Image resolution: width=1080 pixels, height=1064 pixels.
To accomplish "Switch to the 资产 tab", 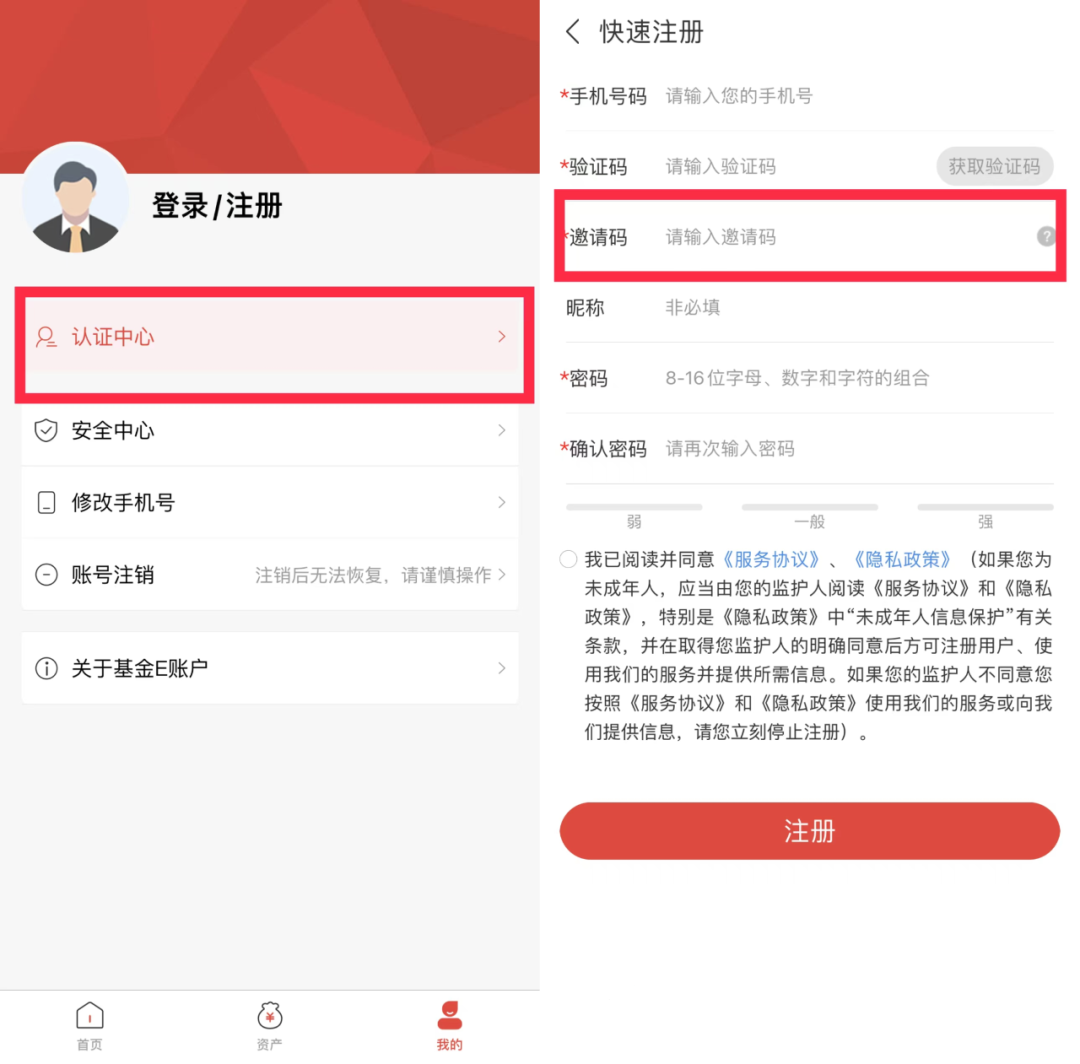I will pos(270,1026).
